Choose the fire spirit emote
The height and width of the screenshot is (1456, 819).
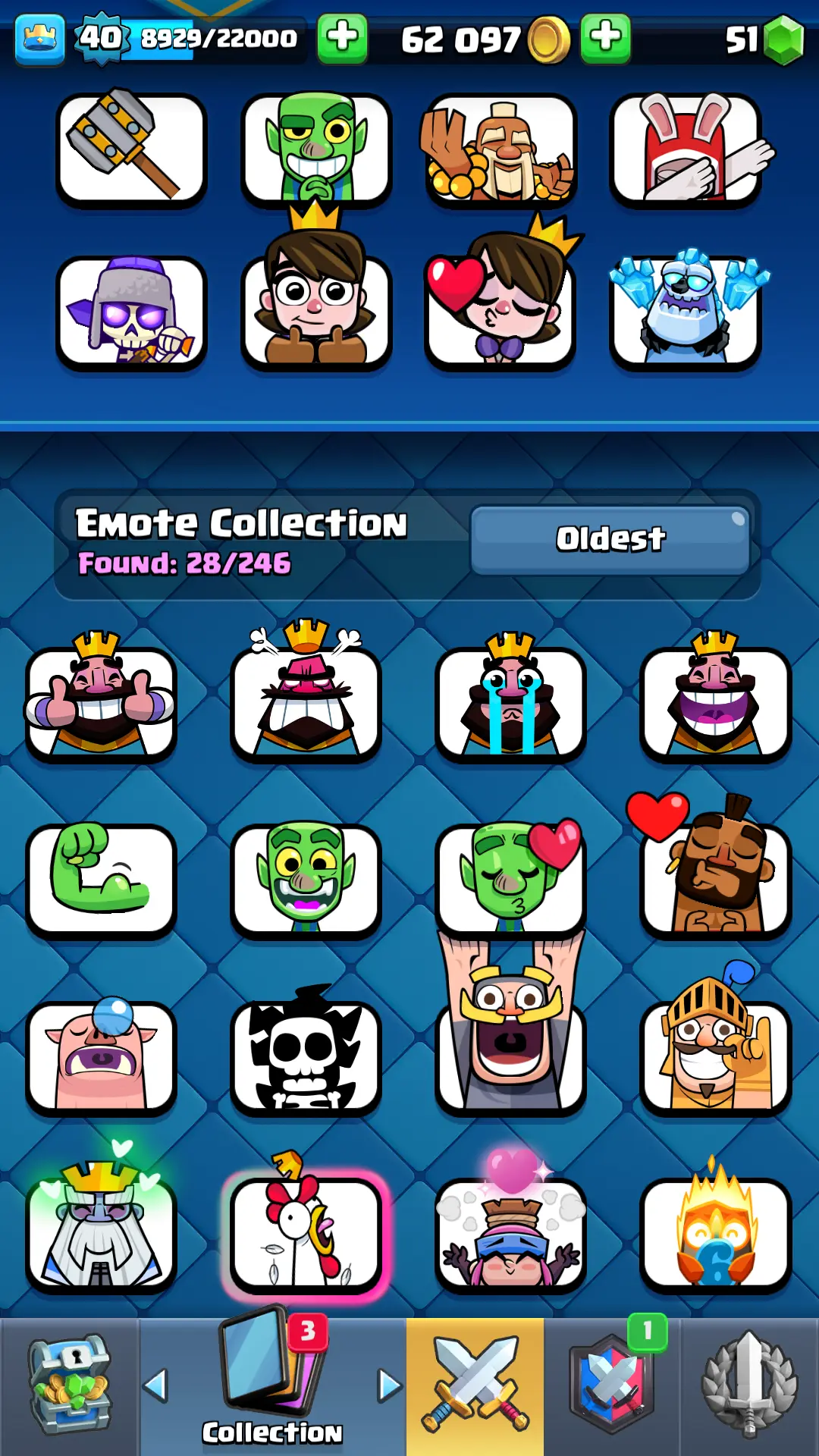(716, 1235)
